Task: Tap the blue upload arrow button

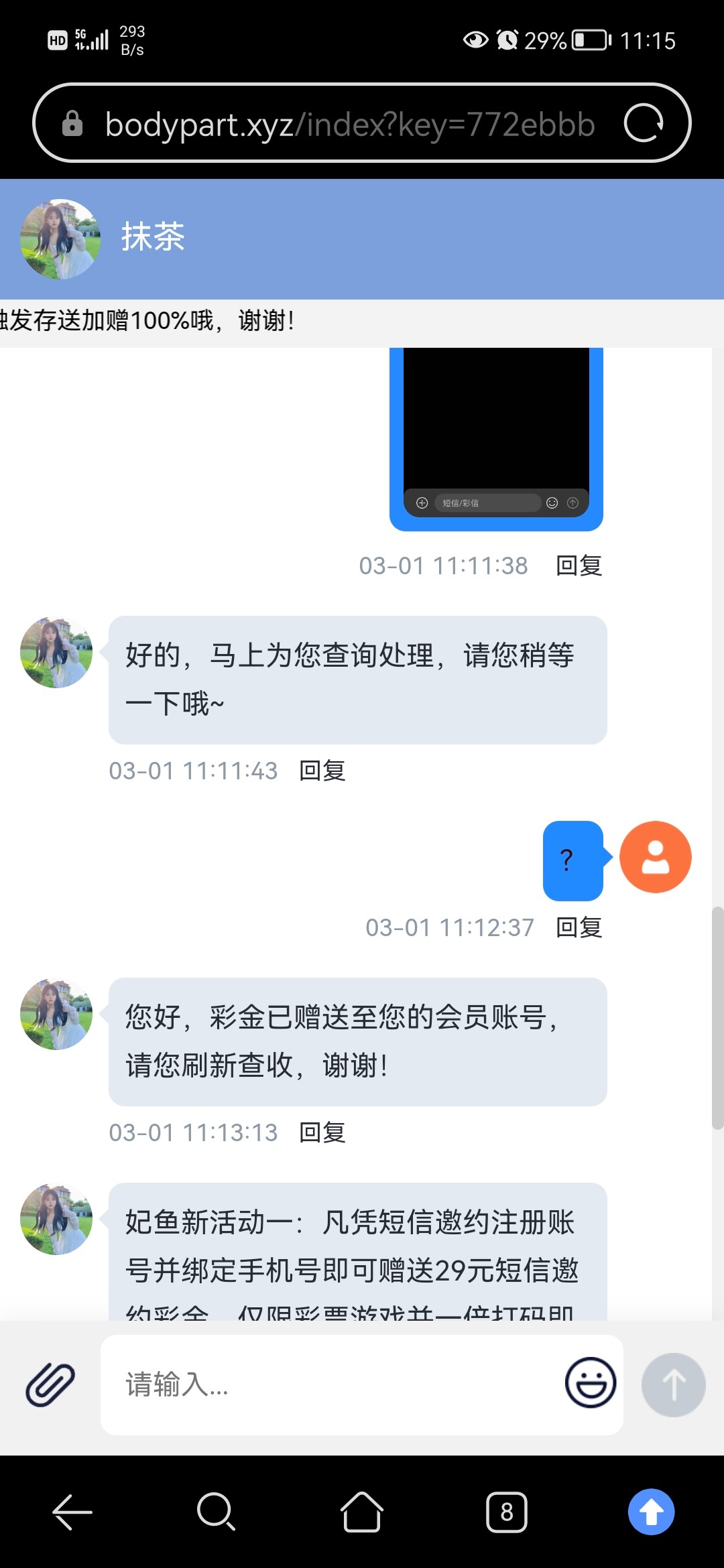Action: (651, 1512)
